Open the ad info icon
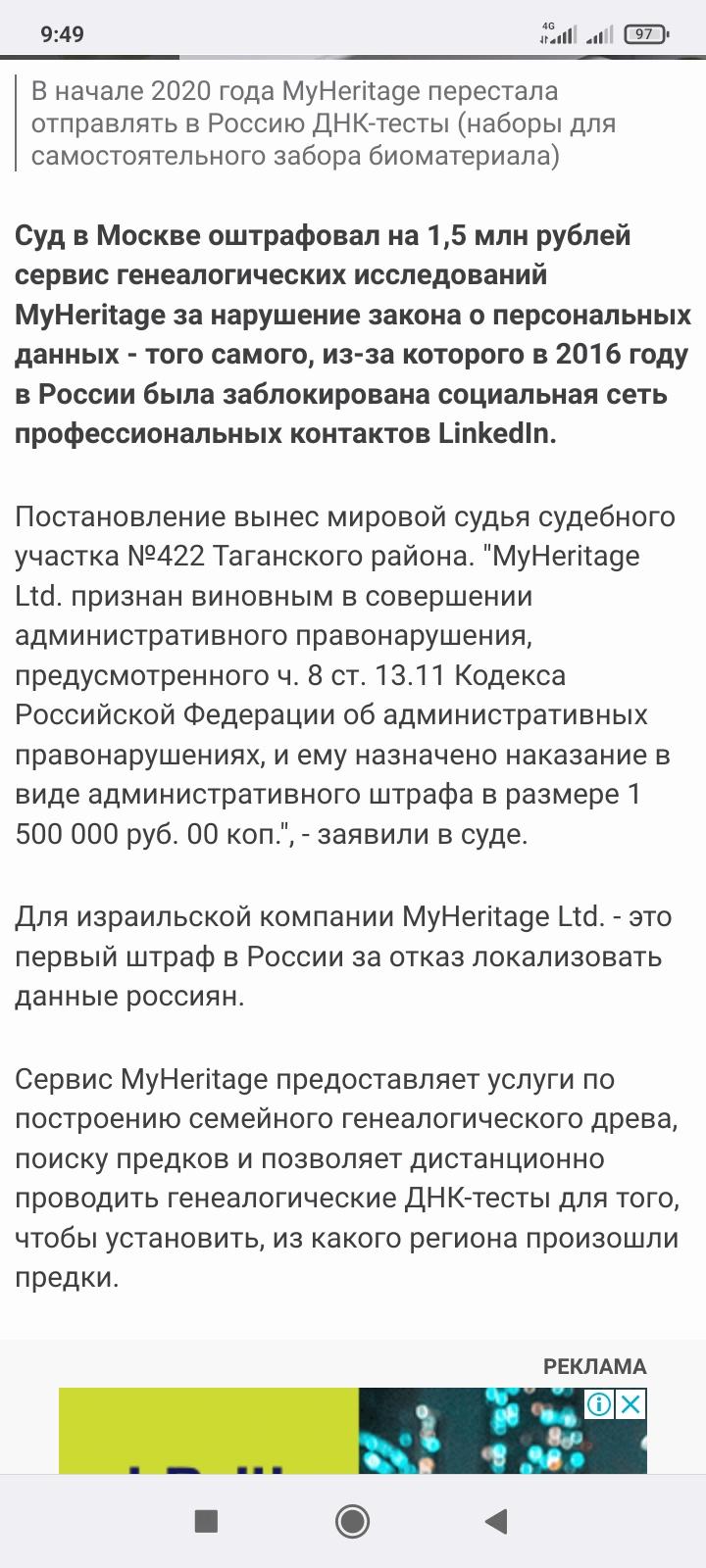 point(600,1404)
